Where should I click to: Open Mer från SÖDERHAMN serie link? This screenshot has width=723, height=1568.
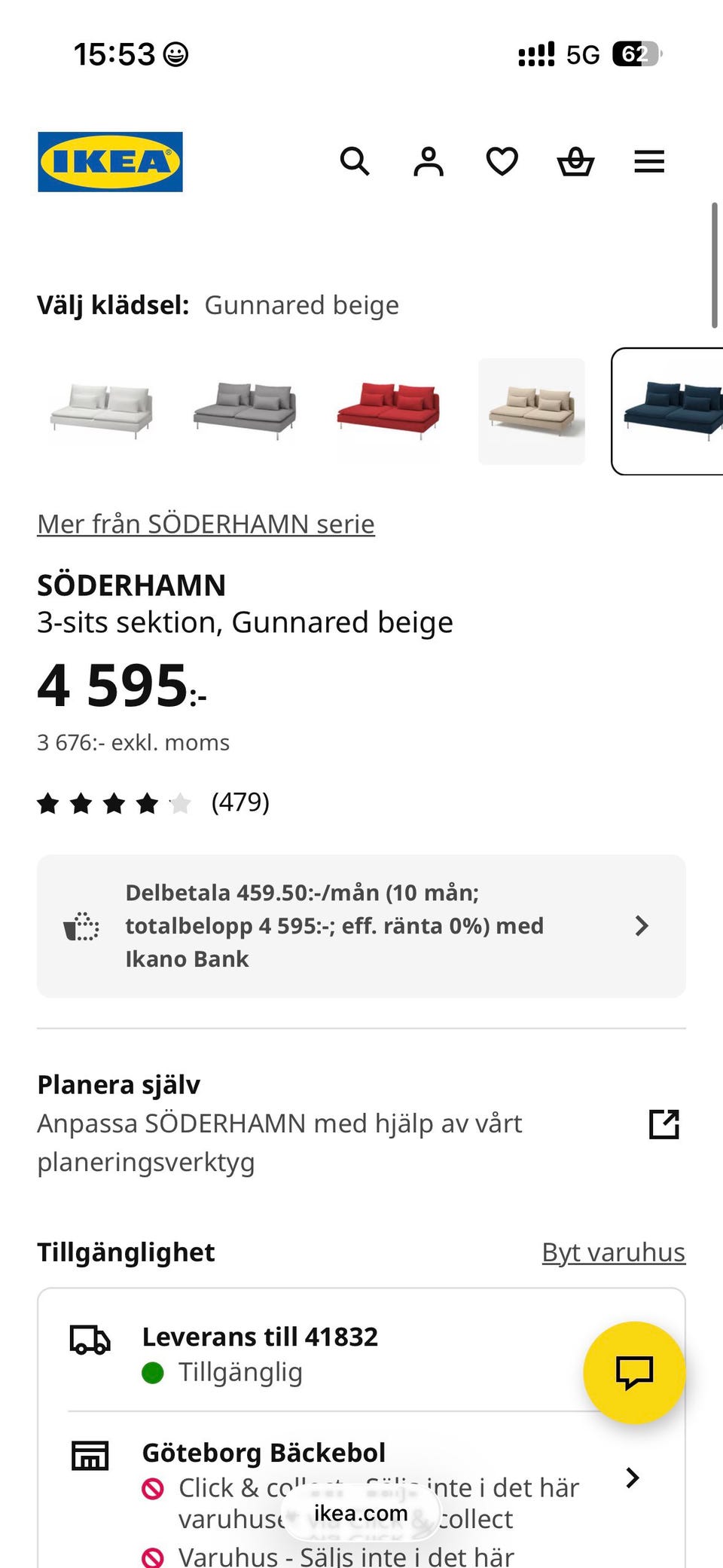tap(206, 524)
